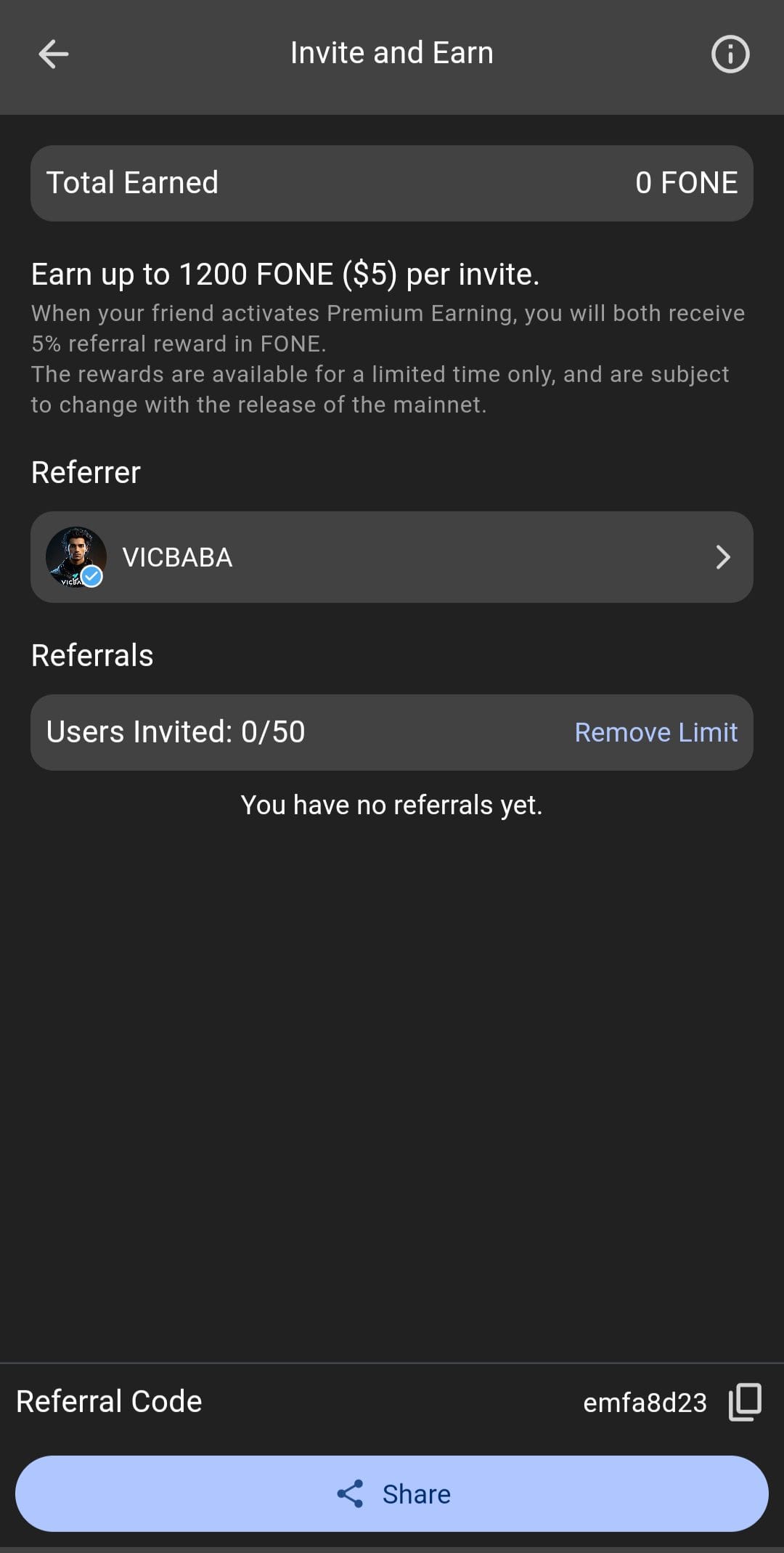Tap the 0 FONE earned amount
784x1553 pixels.
(686, 182)
